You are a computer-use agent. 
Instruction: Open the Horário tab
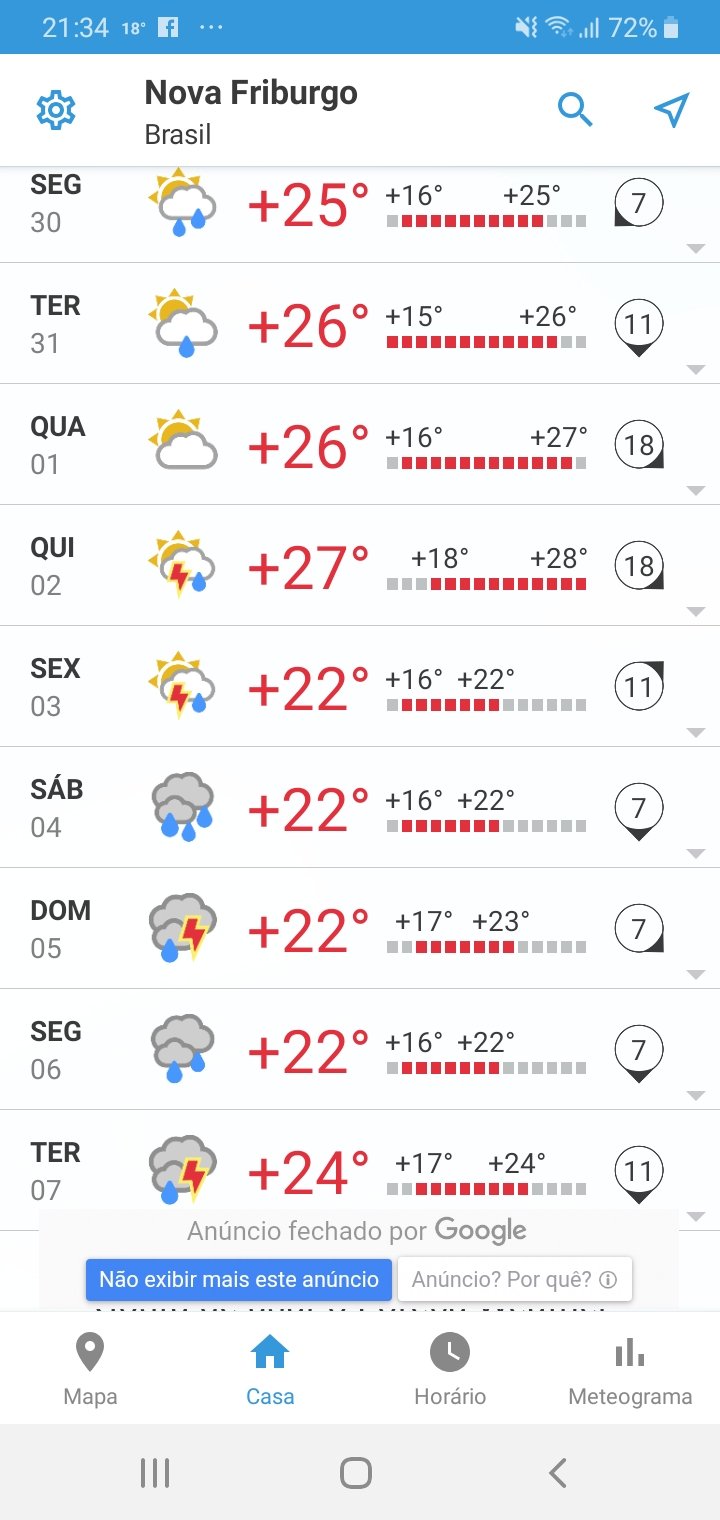(x=450, y=1368)
